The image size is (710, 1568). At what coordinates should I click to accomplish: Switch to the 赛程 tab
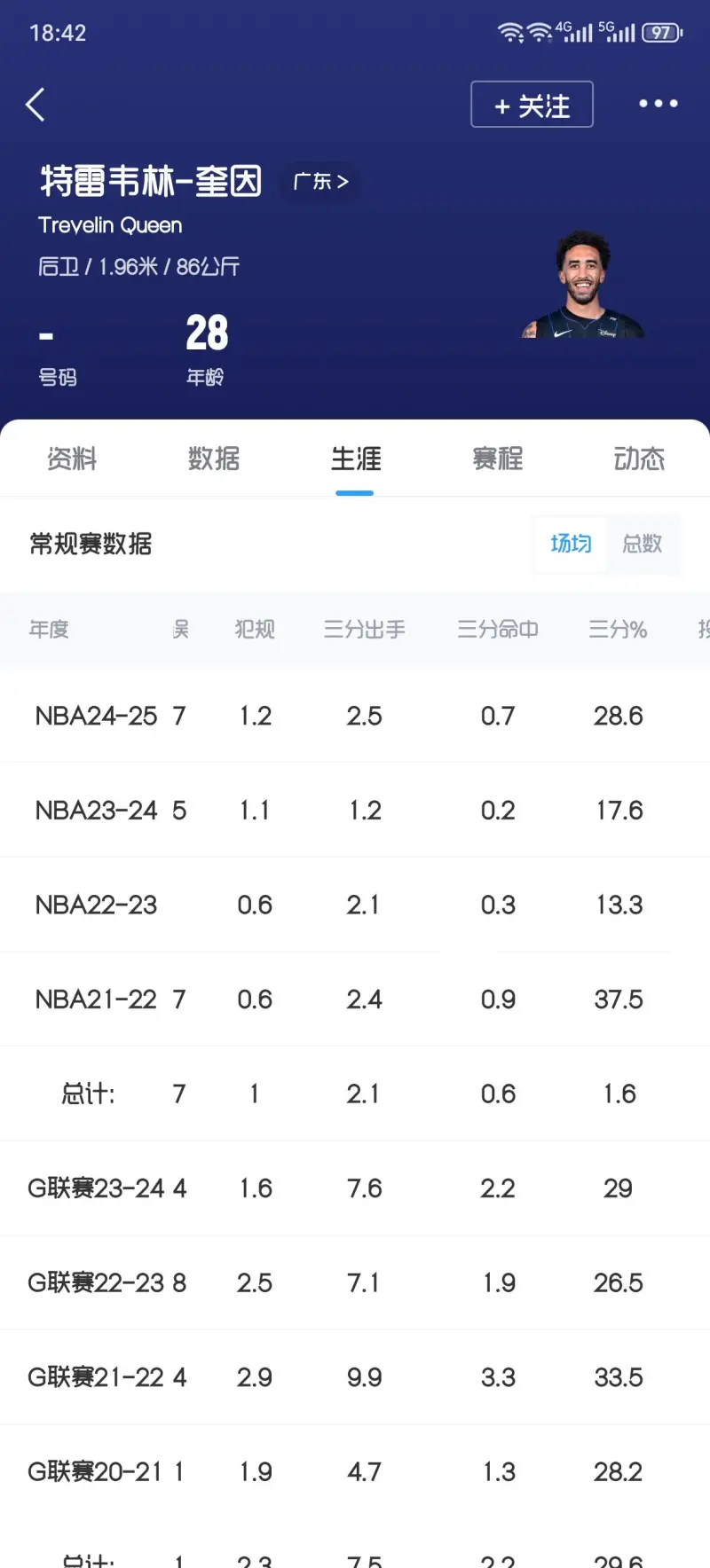[x=498, y=459]
